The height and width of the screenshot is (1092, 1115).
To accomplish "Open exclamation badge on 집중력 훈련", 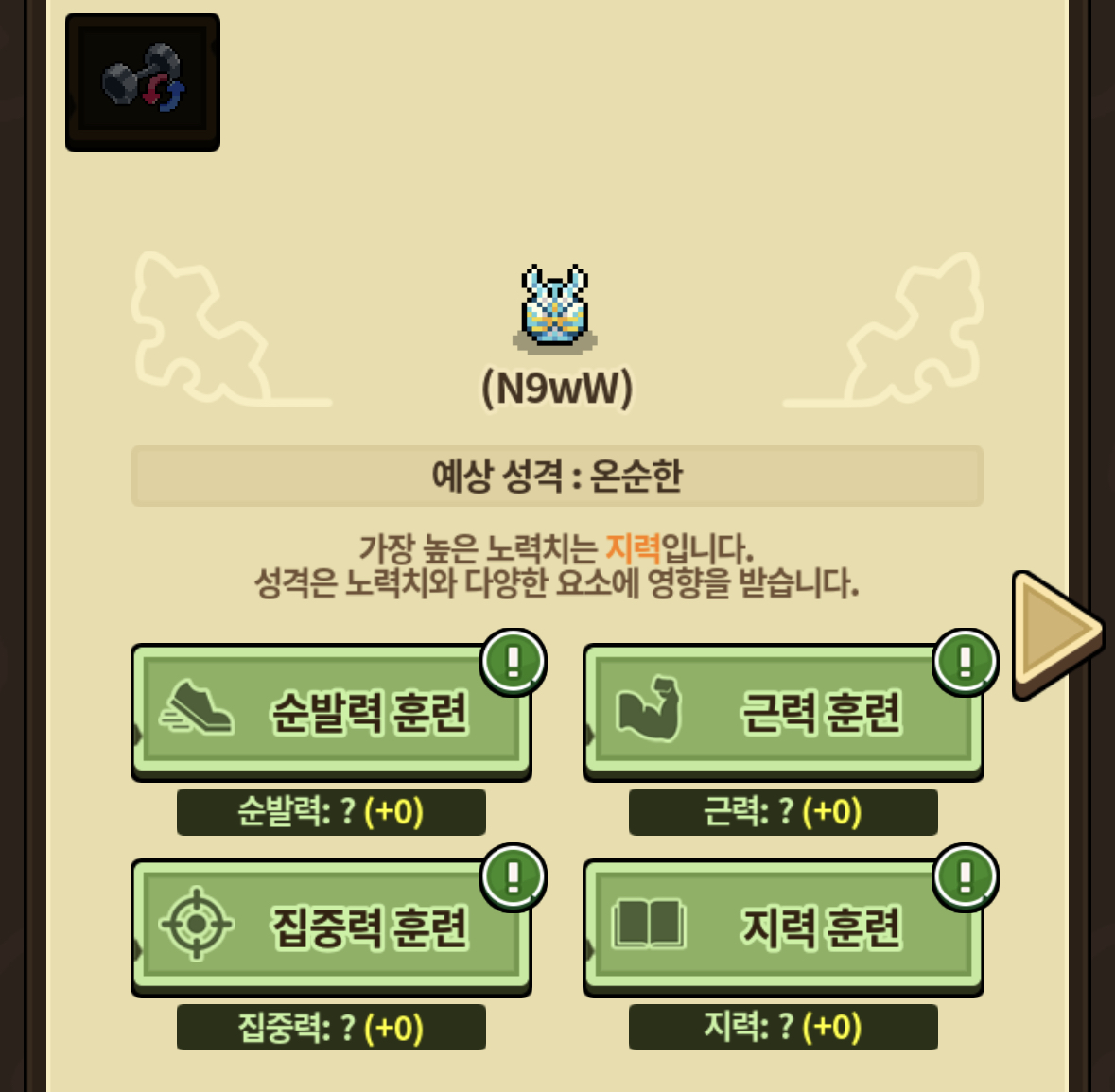I will 514,877.
